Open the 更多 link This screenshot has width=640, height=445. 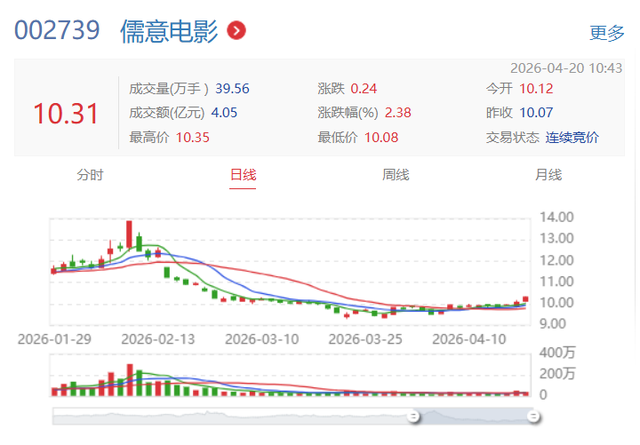point(606,32)
